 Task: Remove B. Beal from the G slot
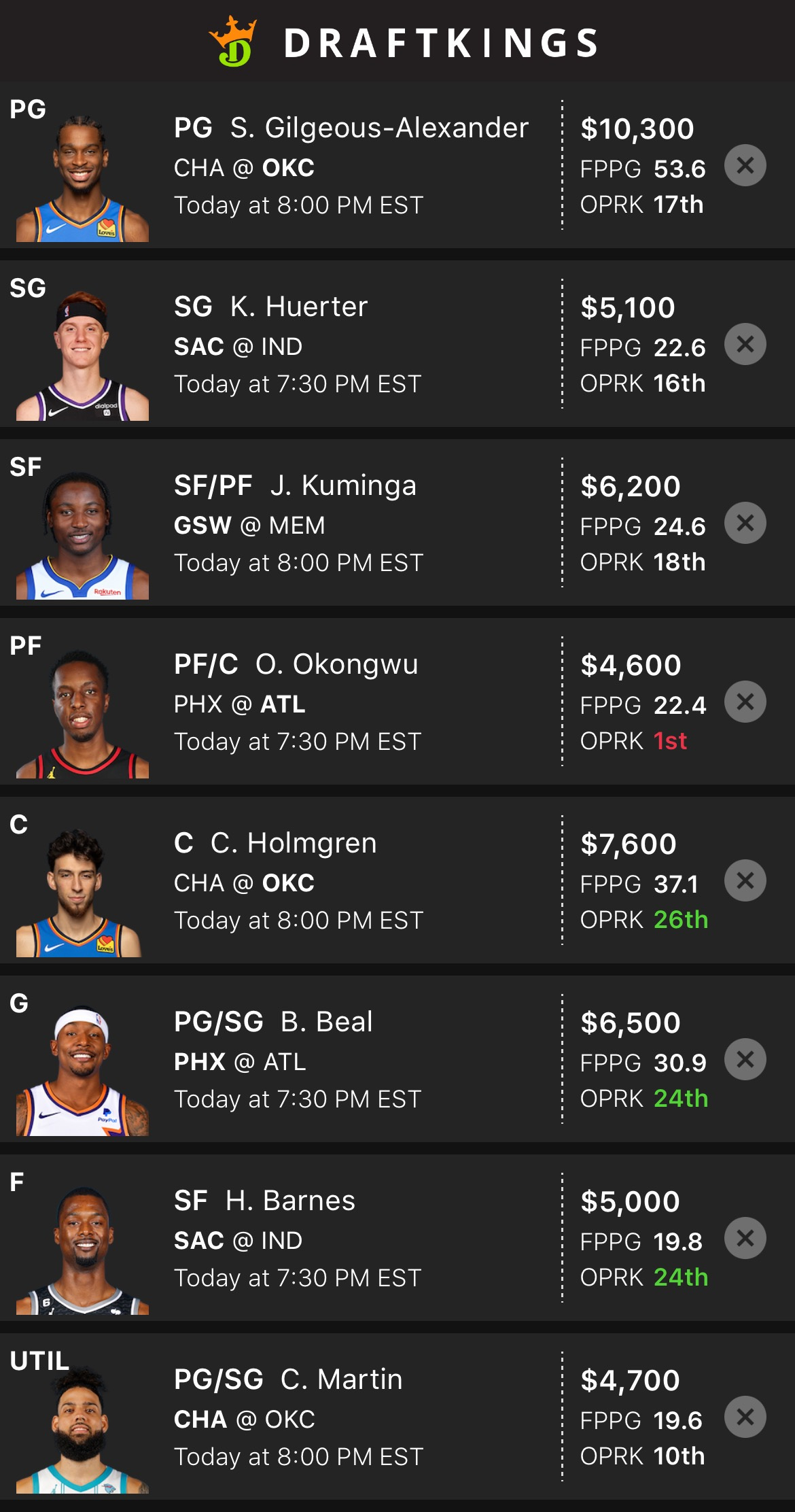[745, 1059]
